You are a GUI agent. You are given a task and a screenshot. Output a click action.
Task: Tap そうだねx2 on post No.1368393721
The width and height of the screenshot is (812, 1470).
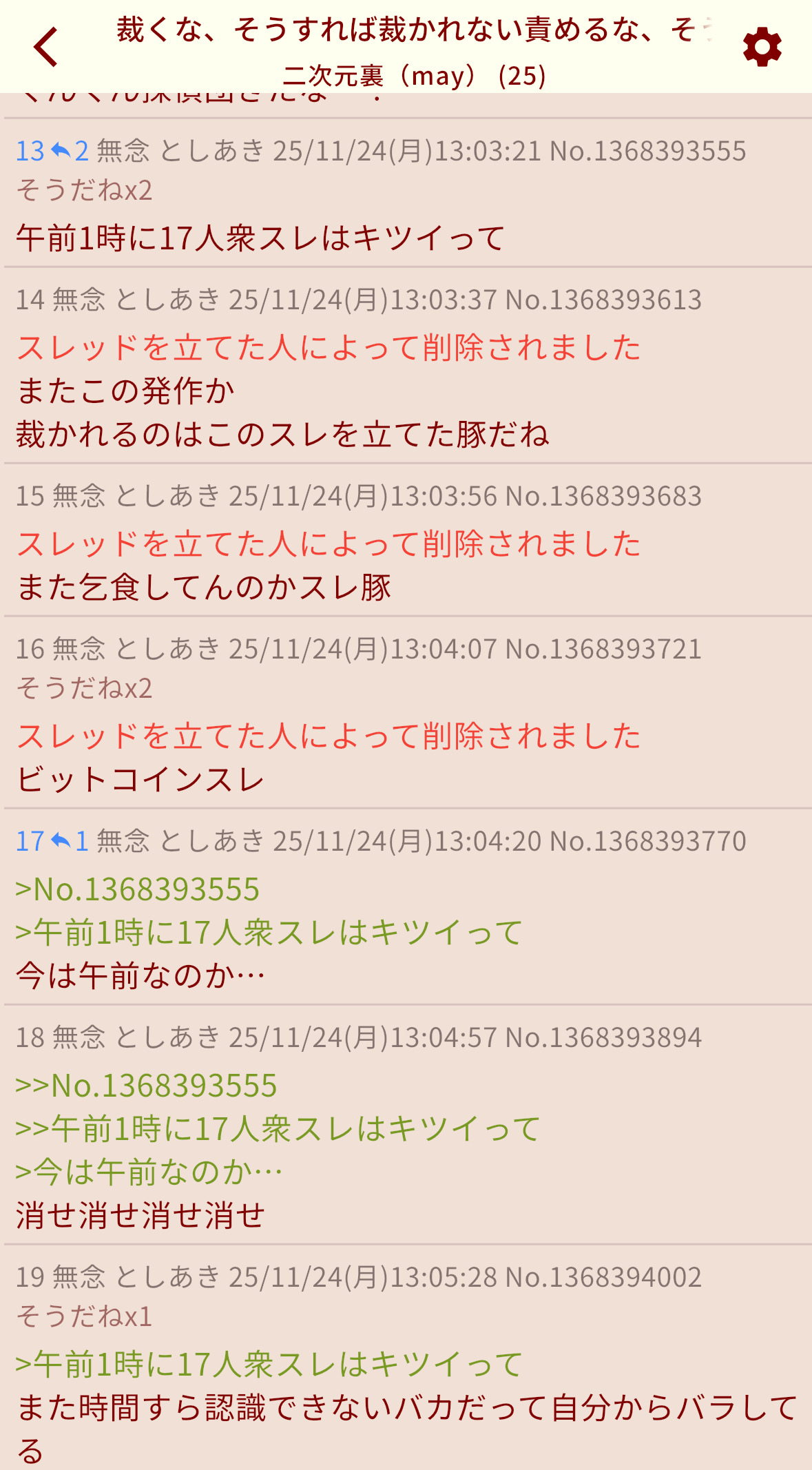(84, 688)
